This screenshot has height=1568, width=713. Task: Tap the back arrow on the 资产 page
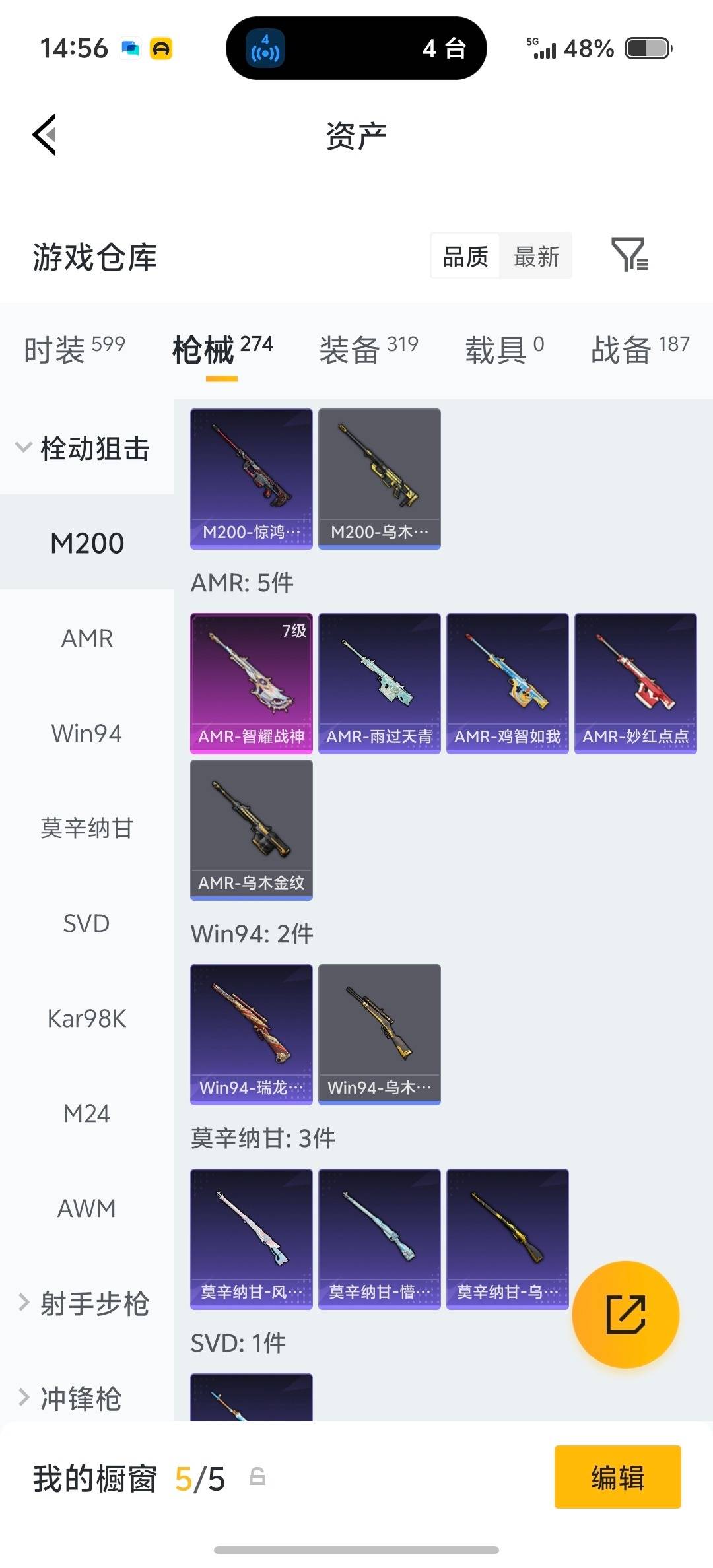pos(44,134)
